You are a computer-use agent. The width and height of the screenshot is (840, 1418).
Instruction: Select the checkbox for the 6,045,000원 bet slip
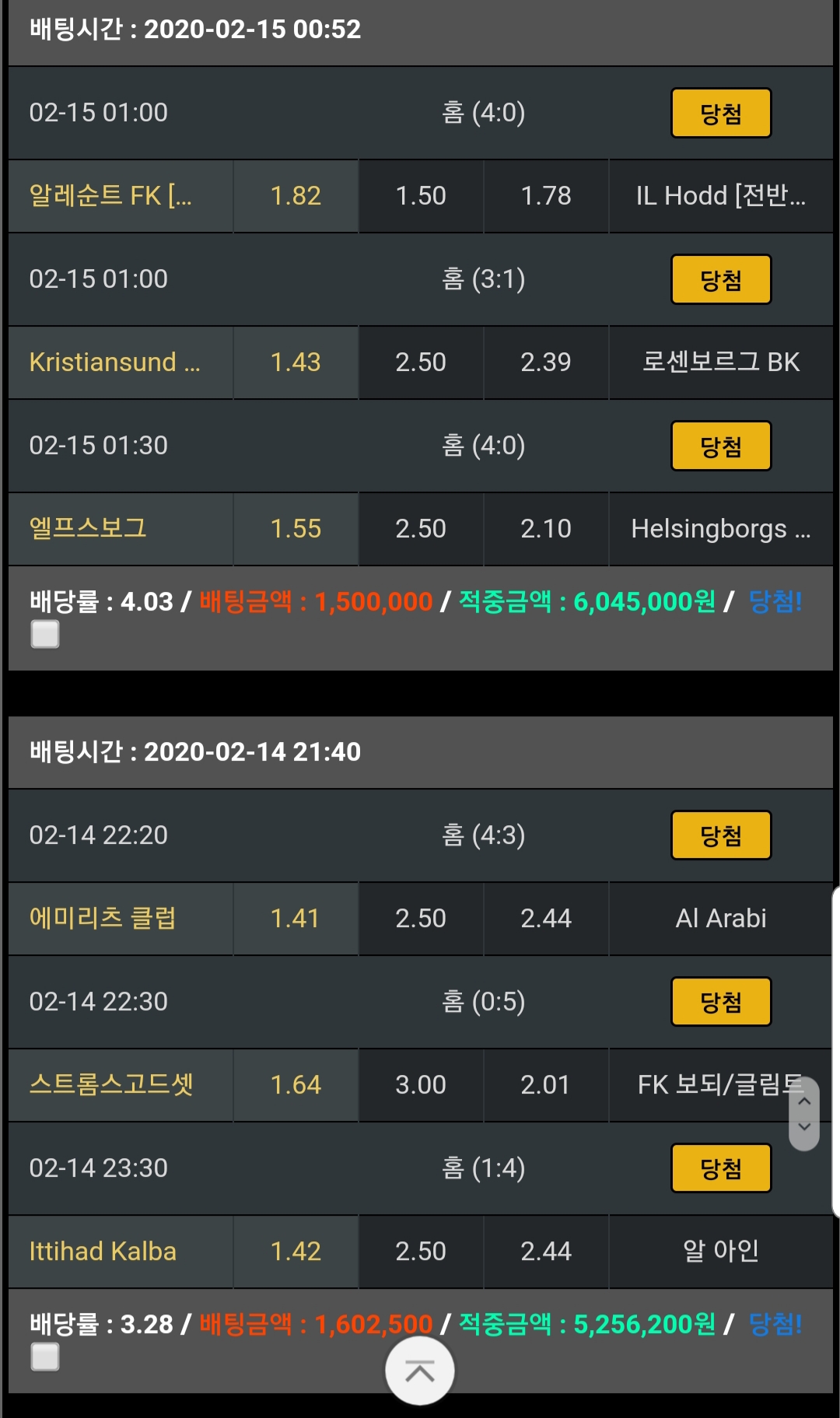pos(45,635)
